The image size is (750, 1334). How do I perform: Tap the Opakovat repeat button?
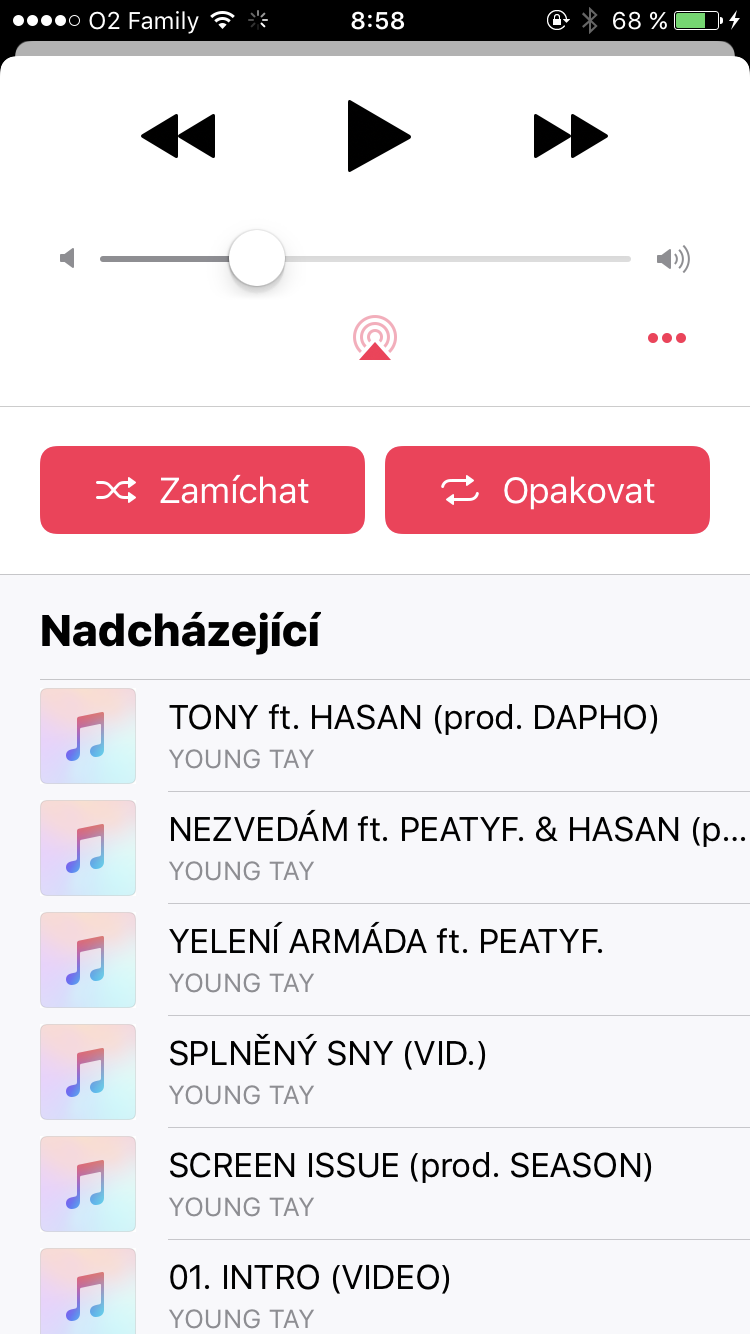(547, 490)
